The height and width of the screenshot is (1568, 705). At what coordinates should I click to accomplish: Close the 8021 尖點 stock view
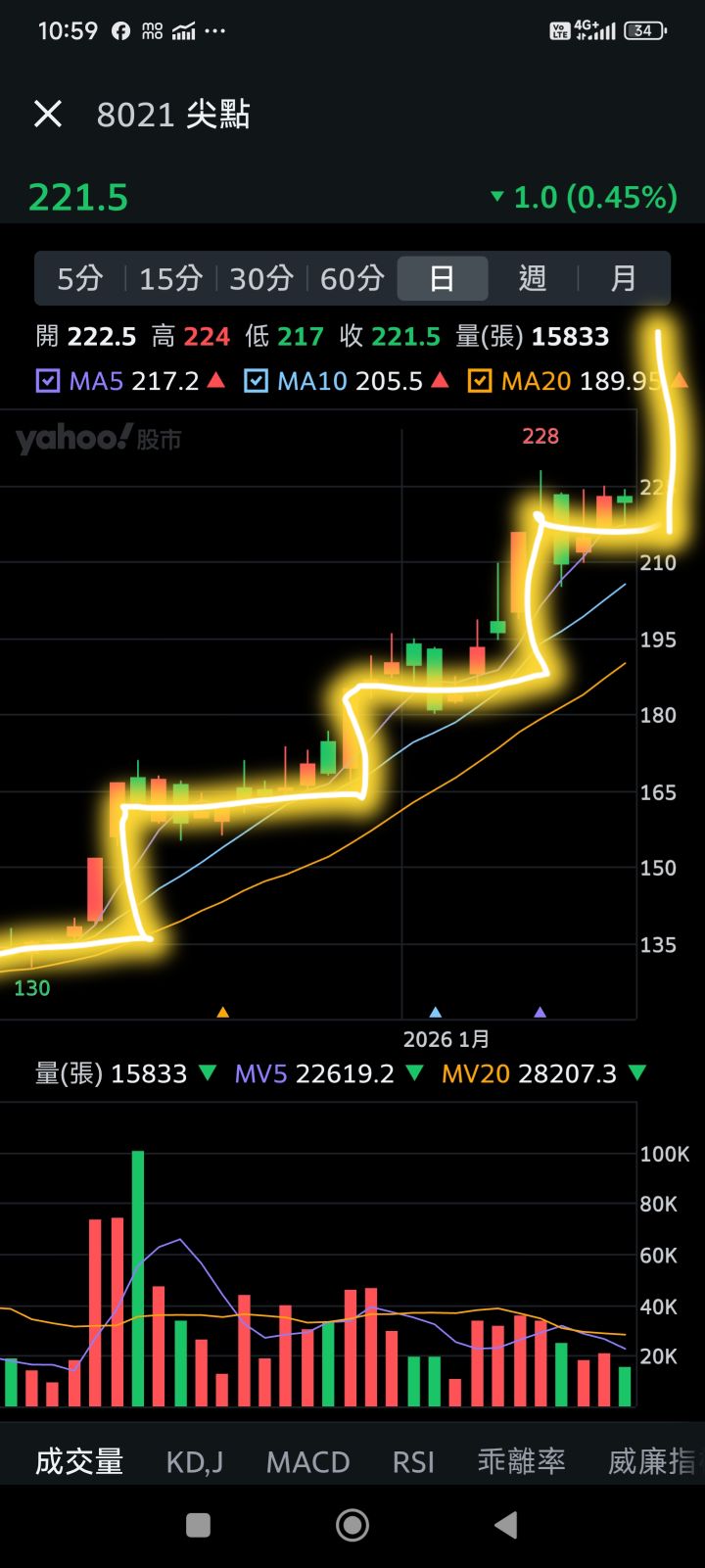point(46,115)
